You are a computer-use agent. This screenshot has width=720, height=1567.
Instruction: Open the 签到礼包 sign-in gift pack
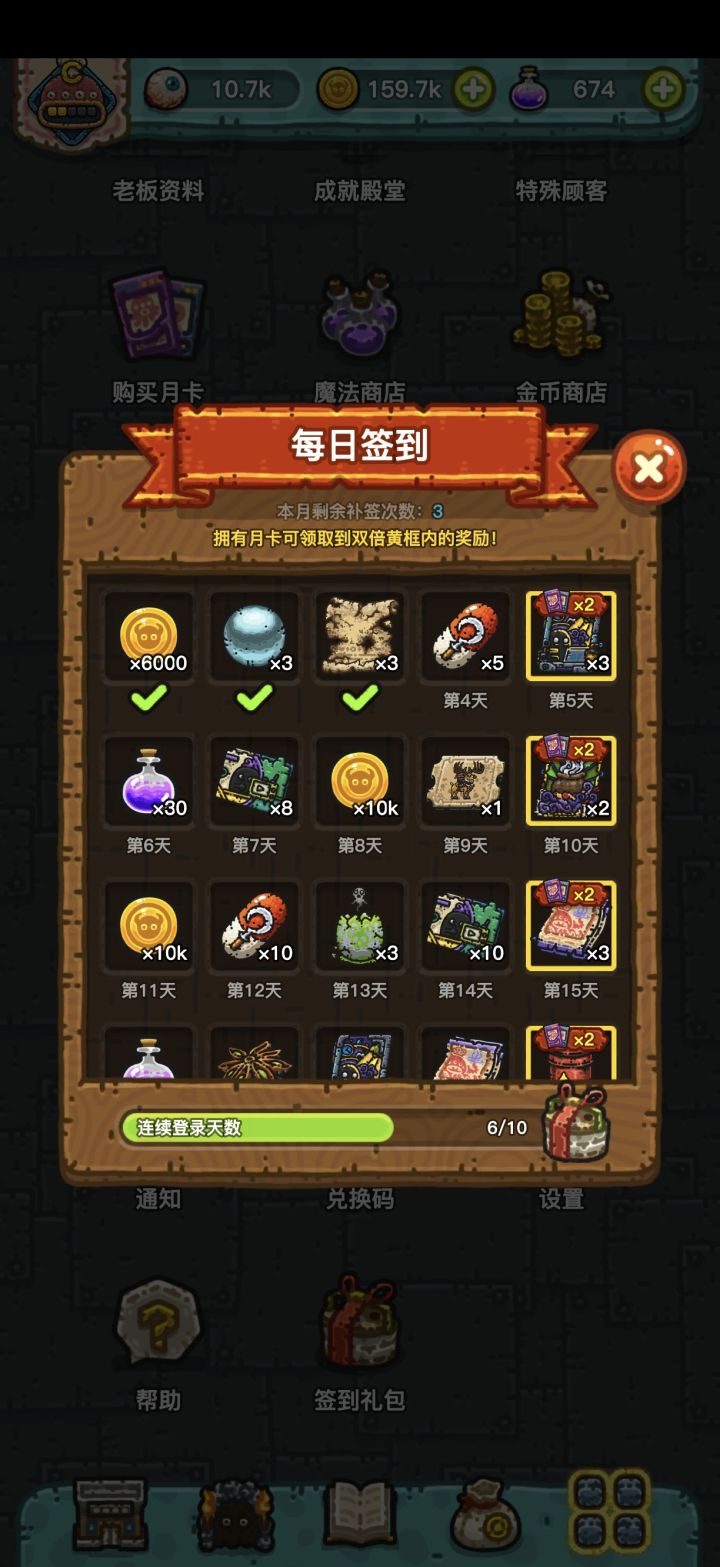(x=358, y=1330)
